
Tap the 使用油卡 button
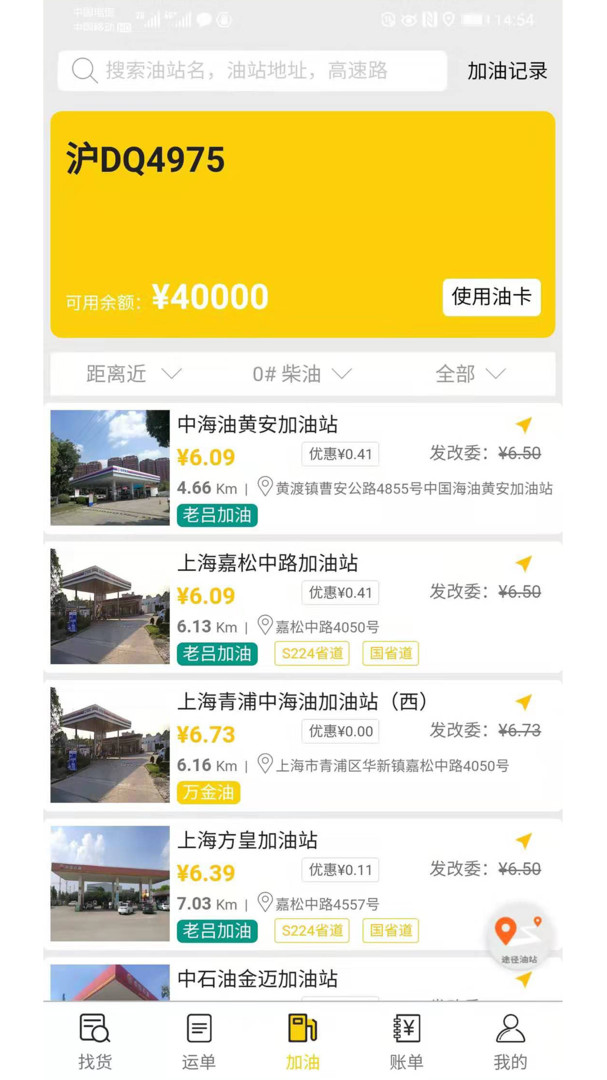point(491,296)
